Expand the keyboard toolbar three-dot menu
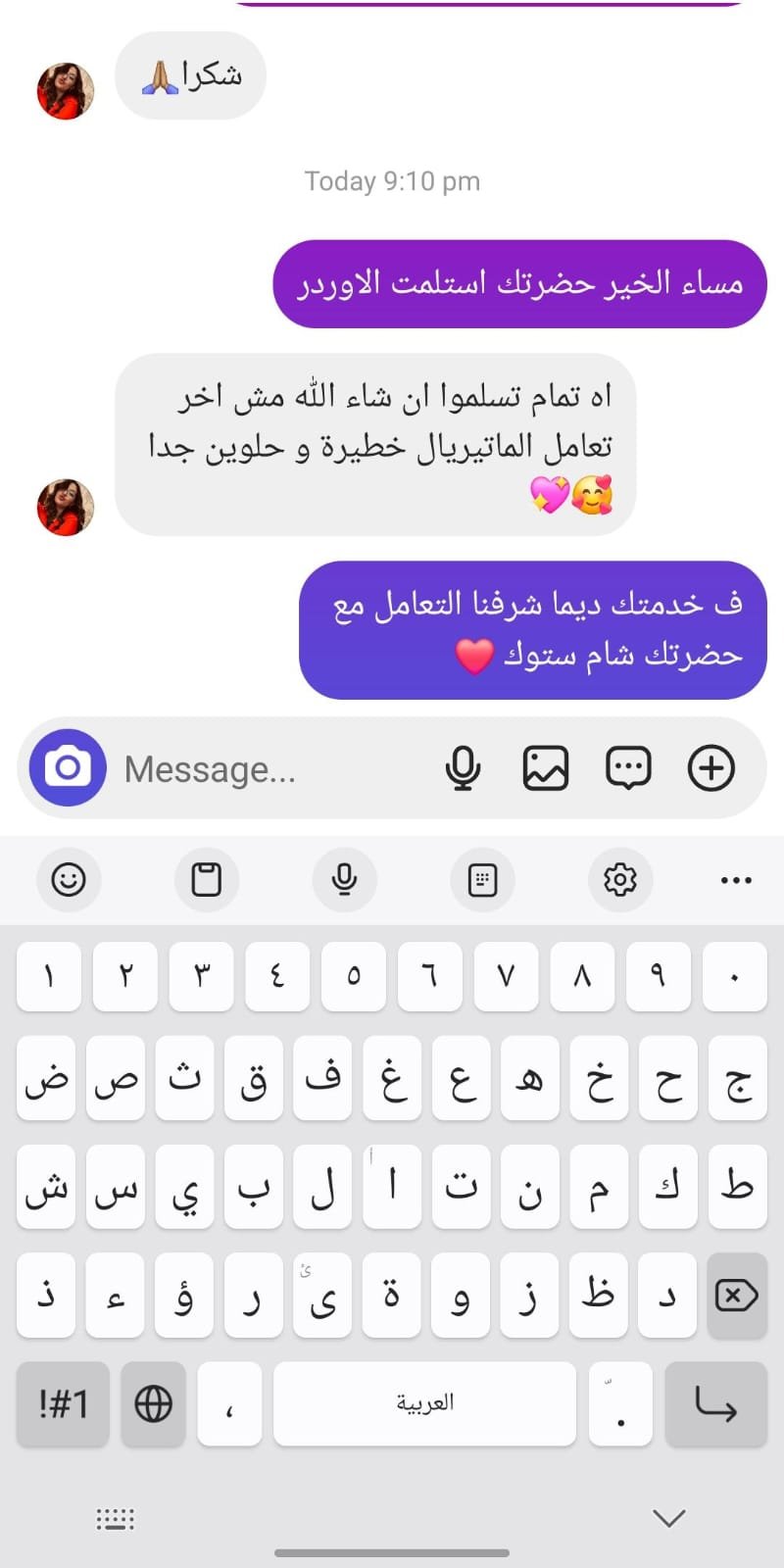This screenshot has width=784, height=1568. tap(736, 880)
